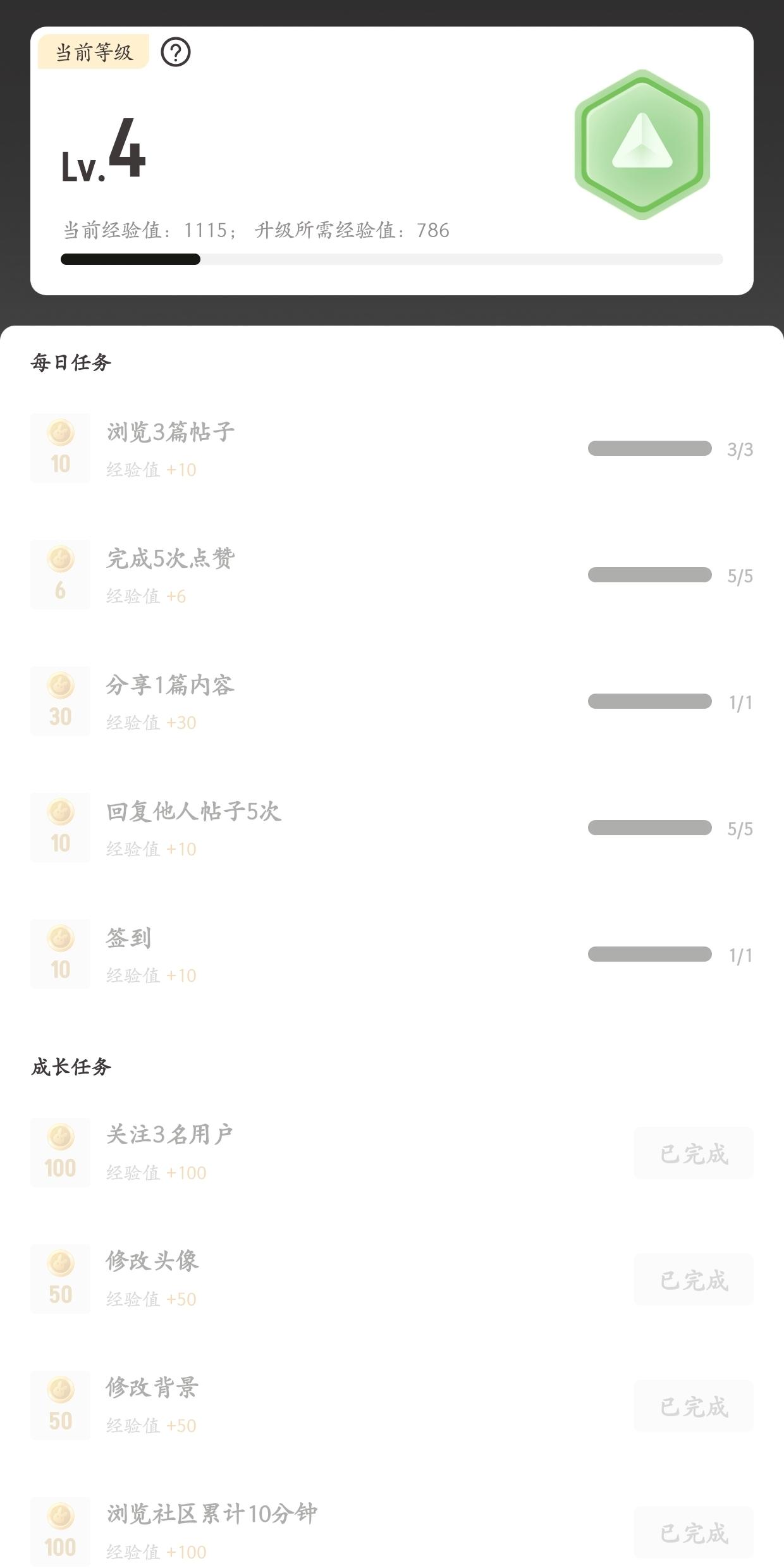Open the help icon beside 当前等级
Viewport: 784px width, 1568px height.
pyautogui.click(x=176, y=52)
